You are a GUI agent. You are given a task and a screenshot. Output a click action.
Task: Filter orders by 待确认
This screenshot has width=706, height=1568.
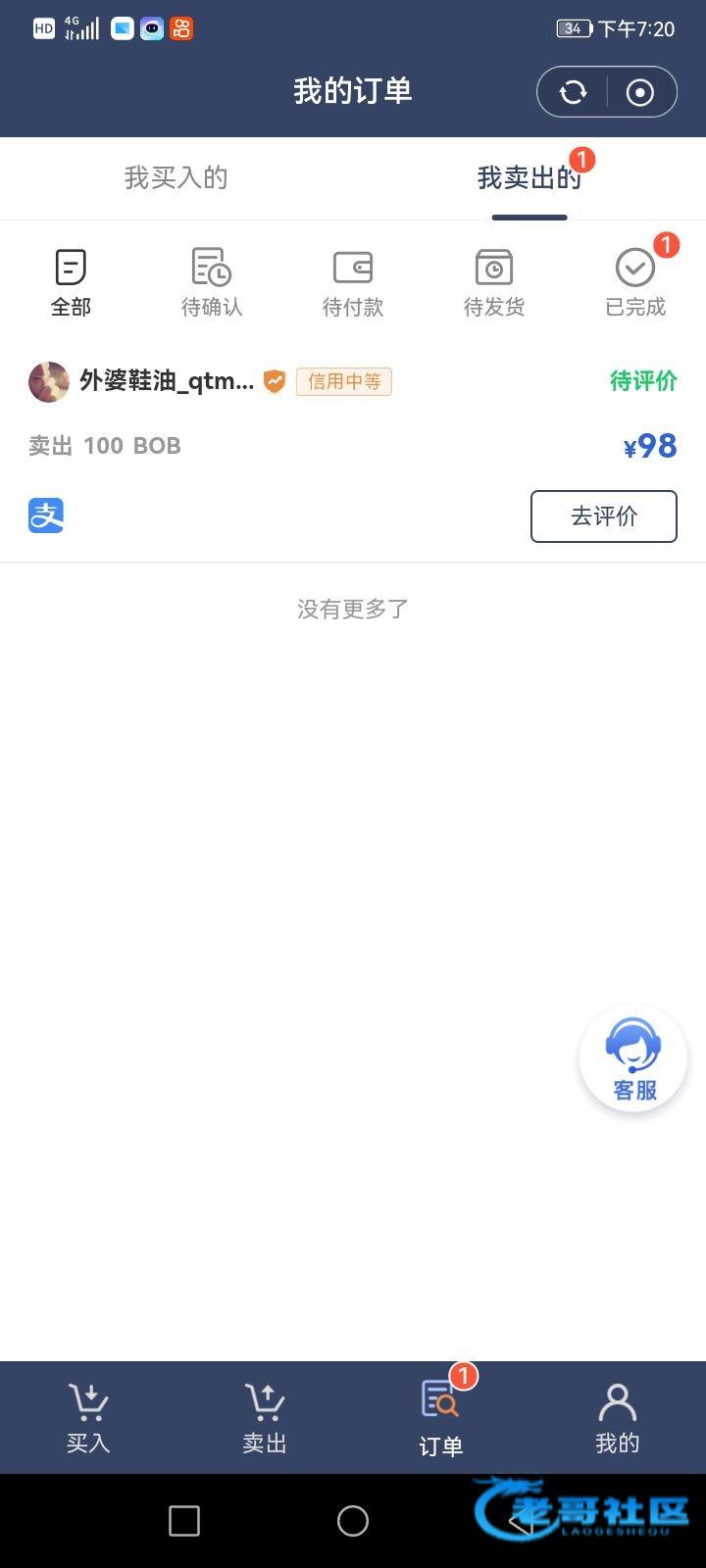212,282
